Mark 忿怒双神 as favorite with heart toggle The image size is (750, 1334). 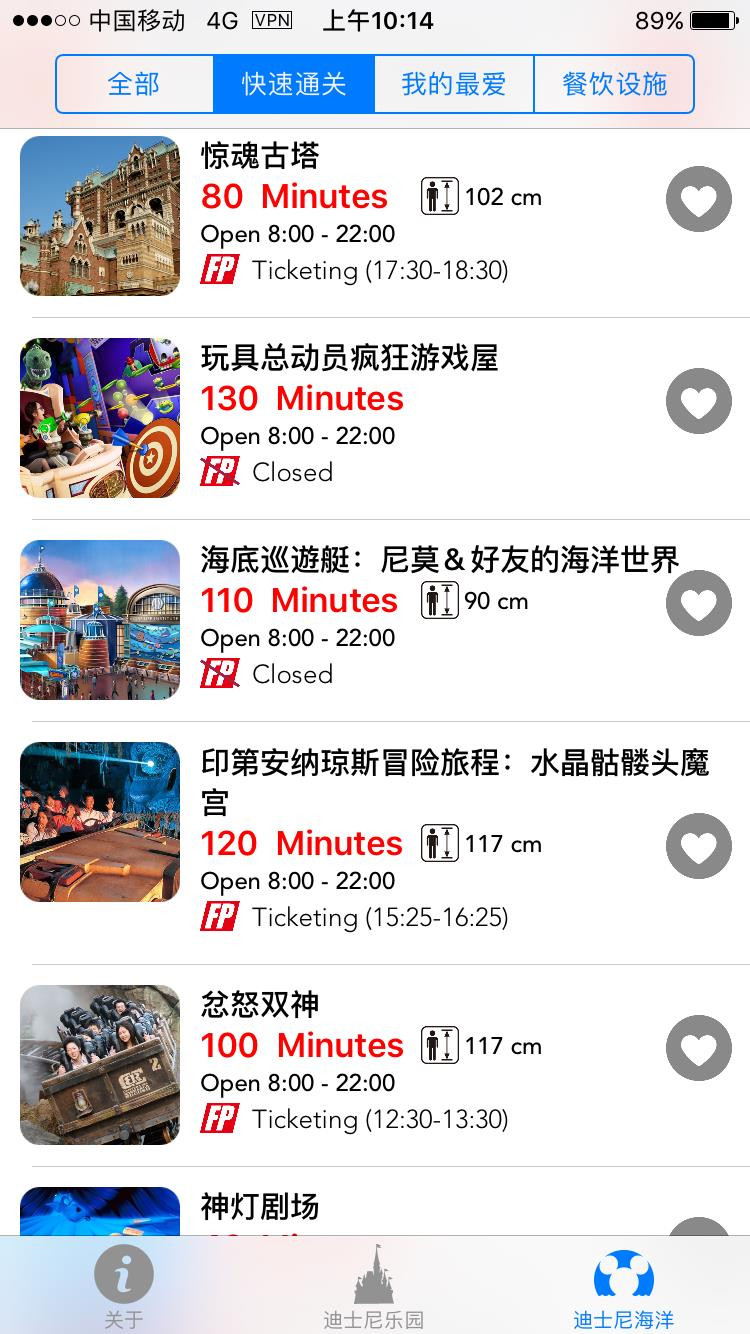coord(698,1048)
